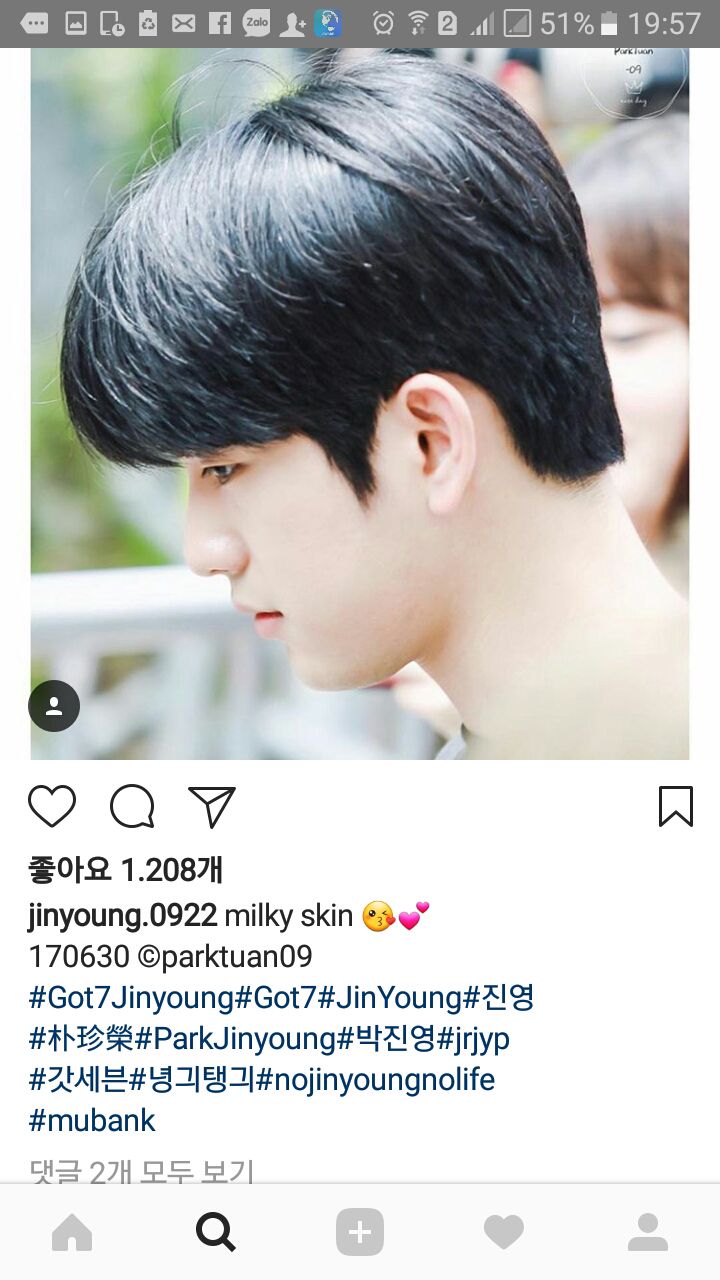The image size is (720, 1280).
Task: Bookmark this post
Action: (x=676, y=806)
